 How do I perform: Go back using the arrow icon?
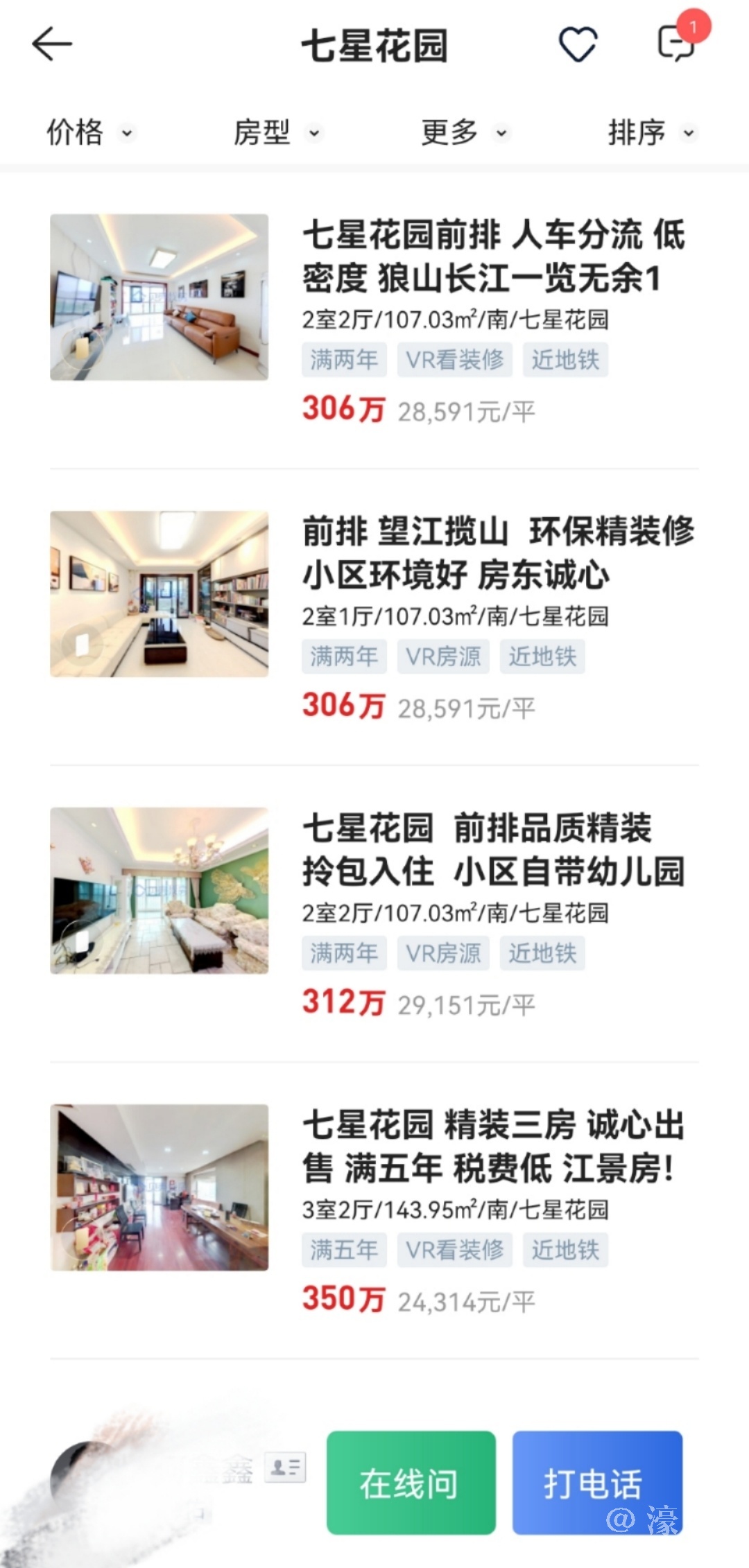point(52,44)
